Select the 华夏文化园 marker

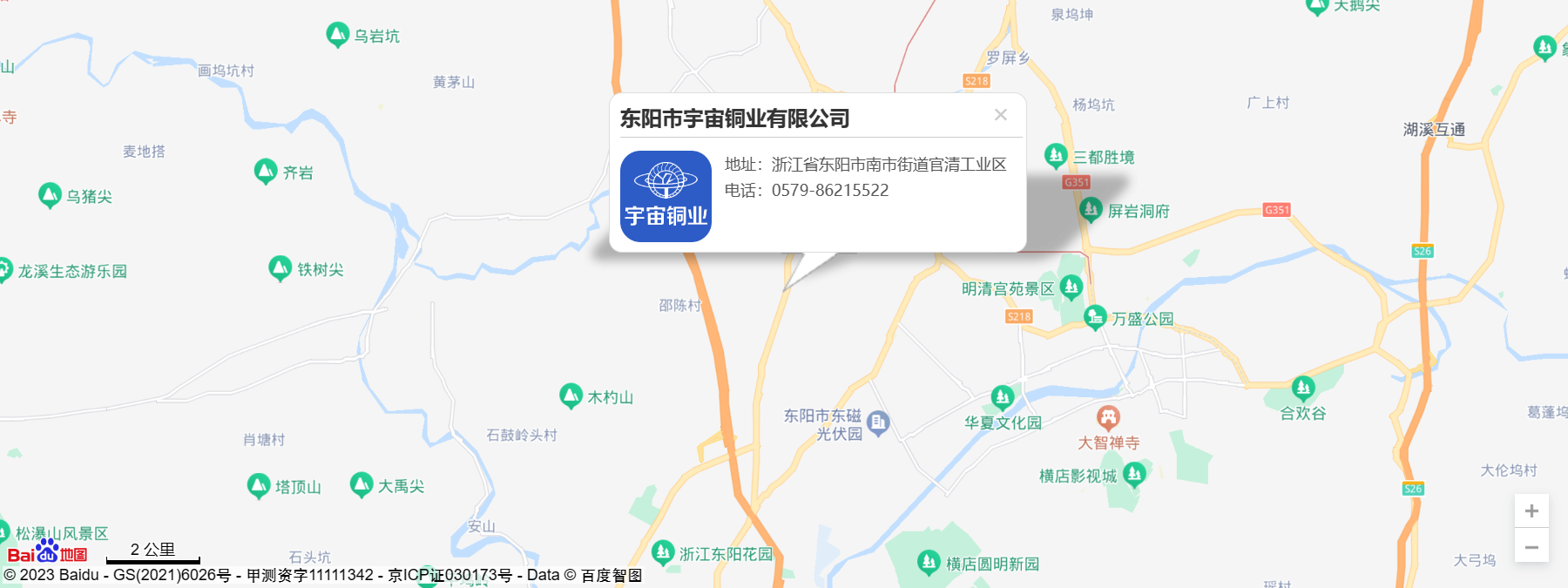(1003, 397)
